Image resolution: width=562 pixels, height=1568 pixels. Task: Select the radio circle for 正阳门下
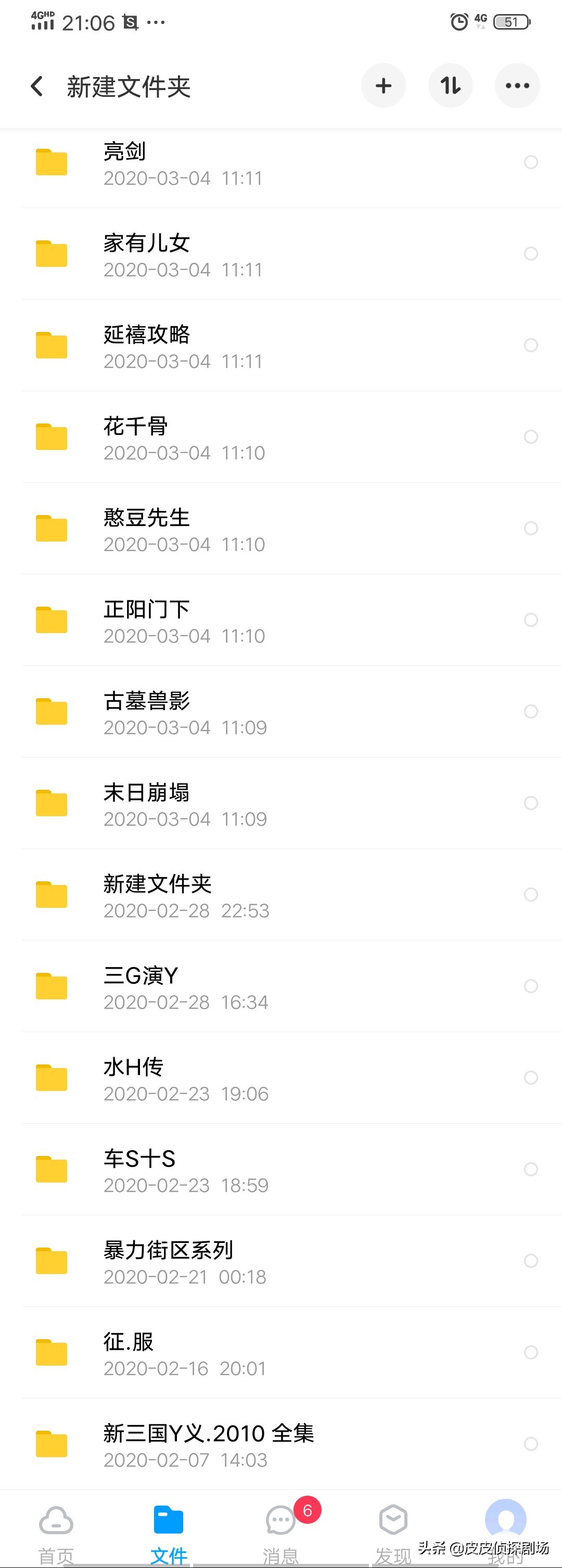point(531,620)
